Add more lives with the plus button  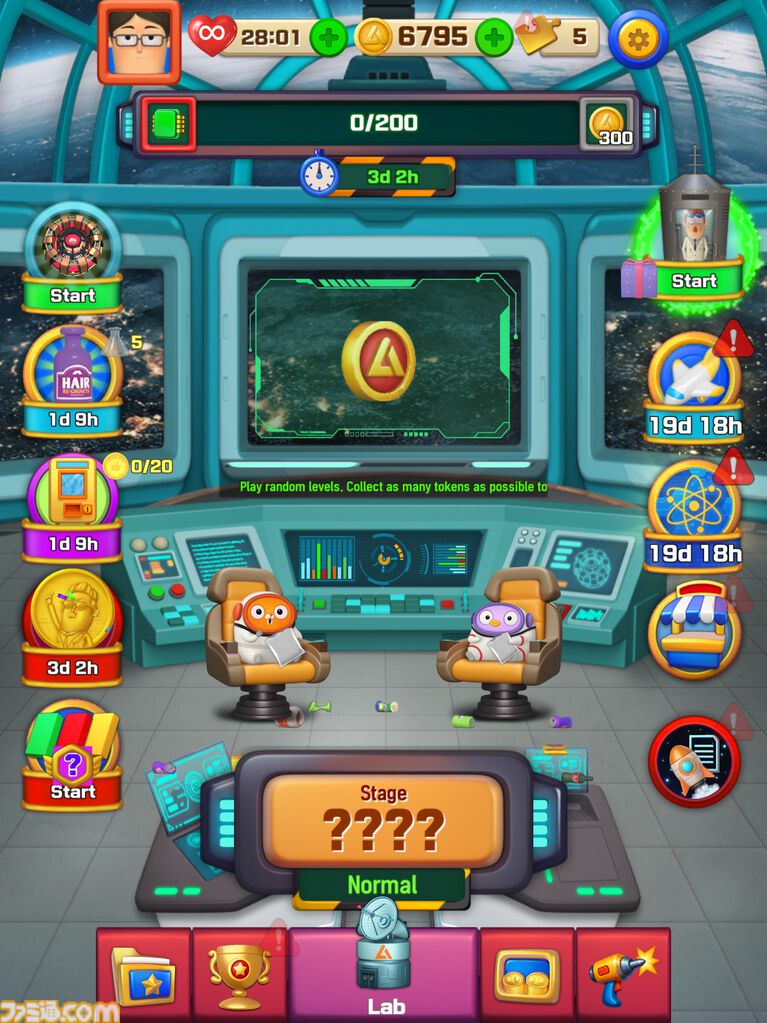[x=328, y=38]
